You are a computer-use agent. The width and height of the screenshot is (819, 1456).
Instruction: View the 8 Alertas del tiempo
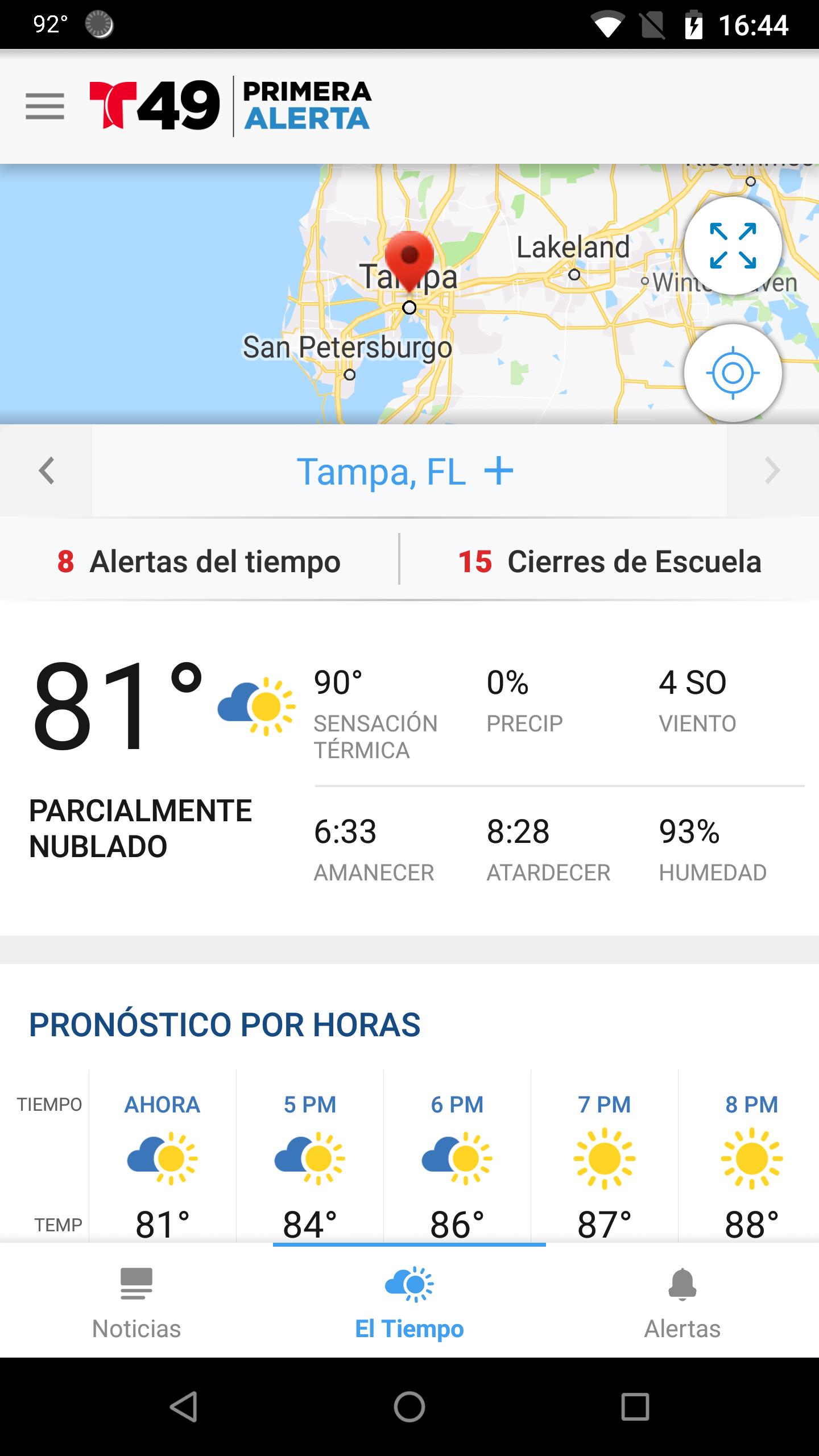pyautogui.click(x=199, y=561)
